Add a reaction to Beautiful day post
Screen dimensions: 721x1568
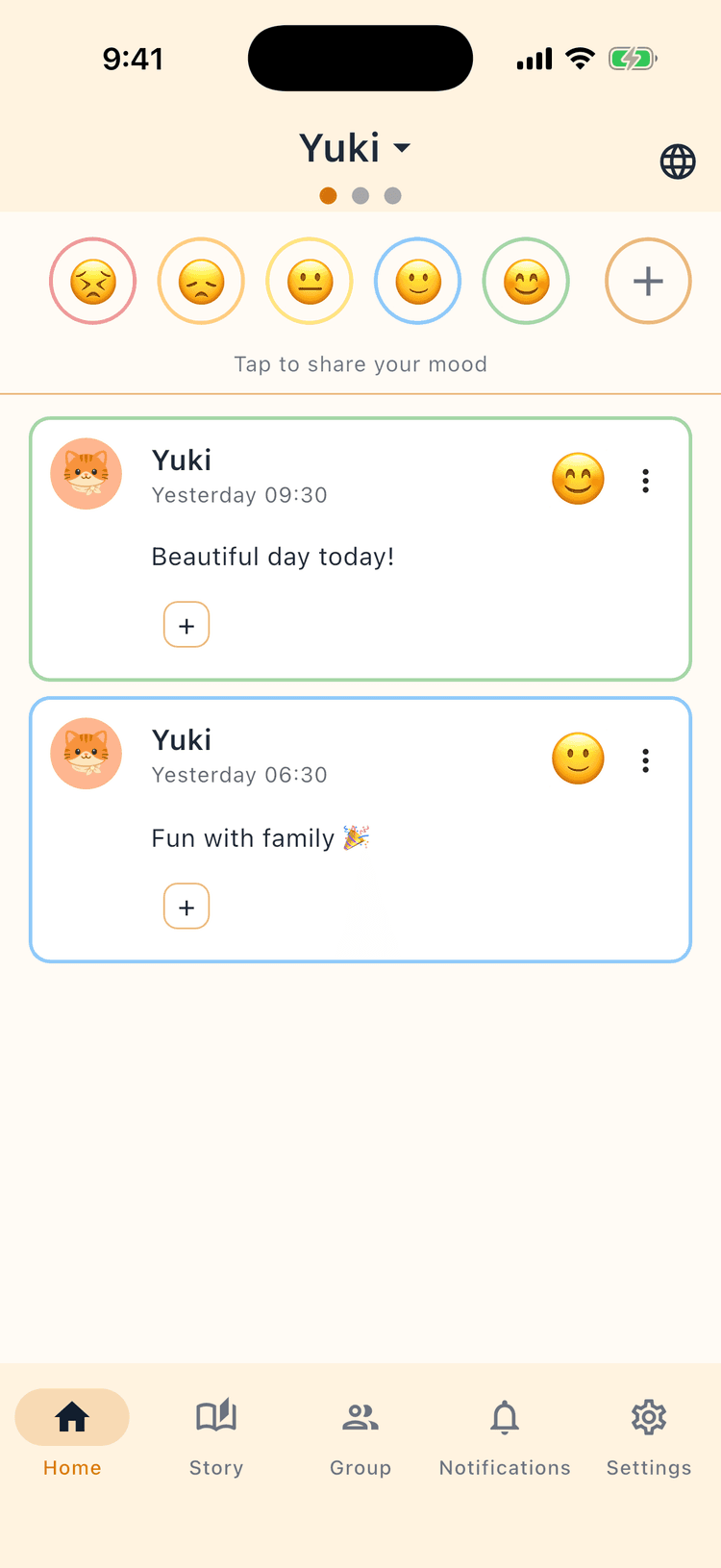(x=186, y=624)
